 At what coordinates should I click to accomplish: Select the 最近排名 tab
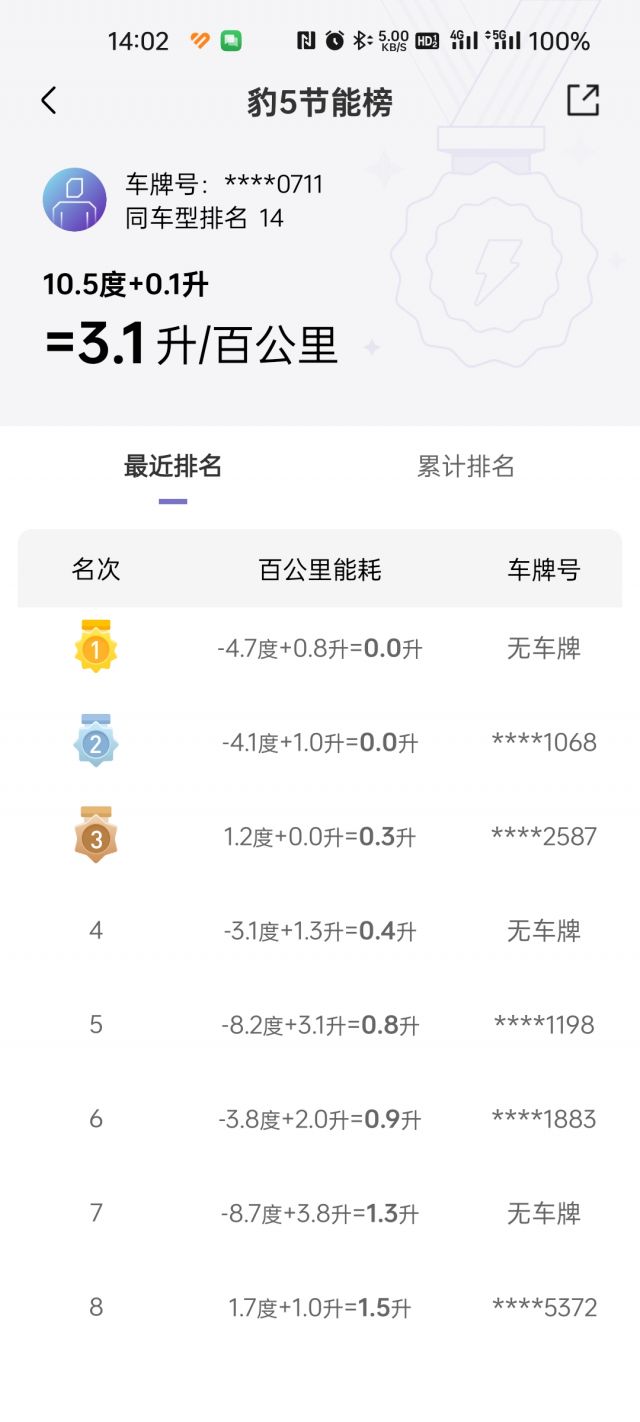pyautogui.click(x=173, y=466)
